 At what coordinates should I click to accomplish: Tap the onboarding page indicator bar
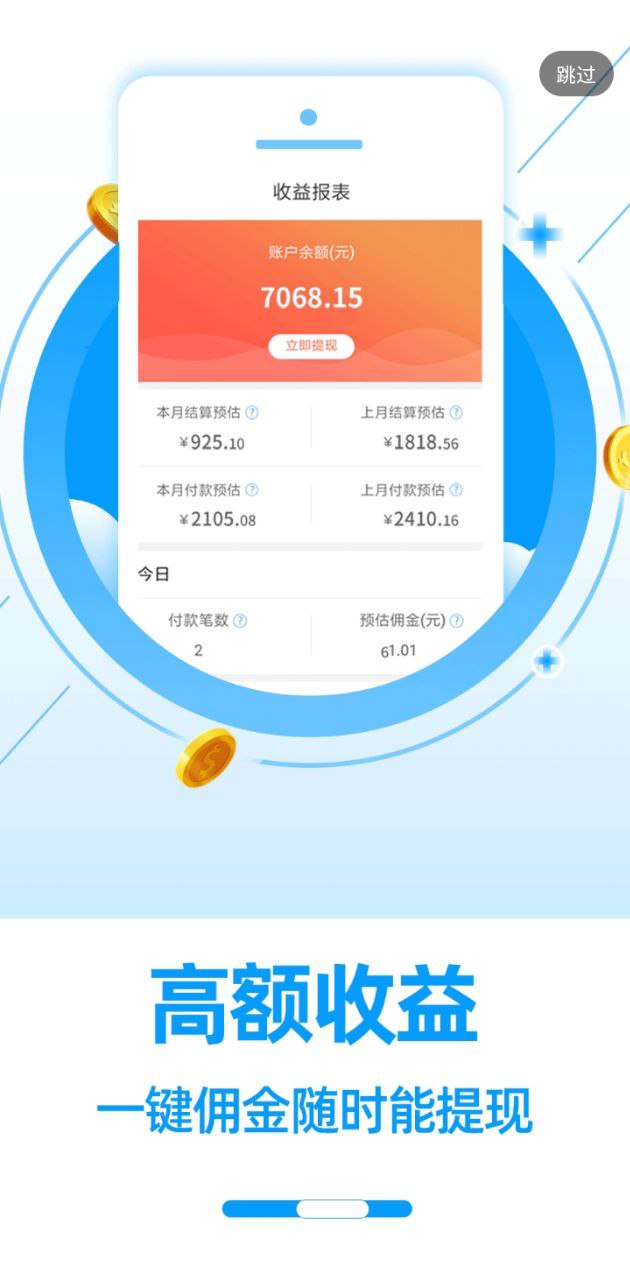coord(317,1208)
